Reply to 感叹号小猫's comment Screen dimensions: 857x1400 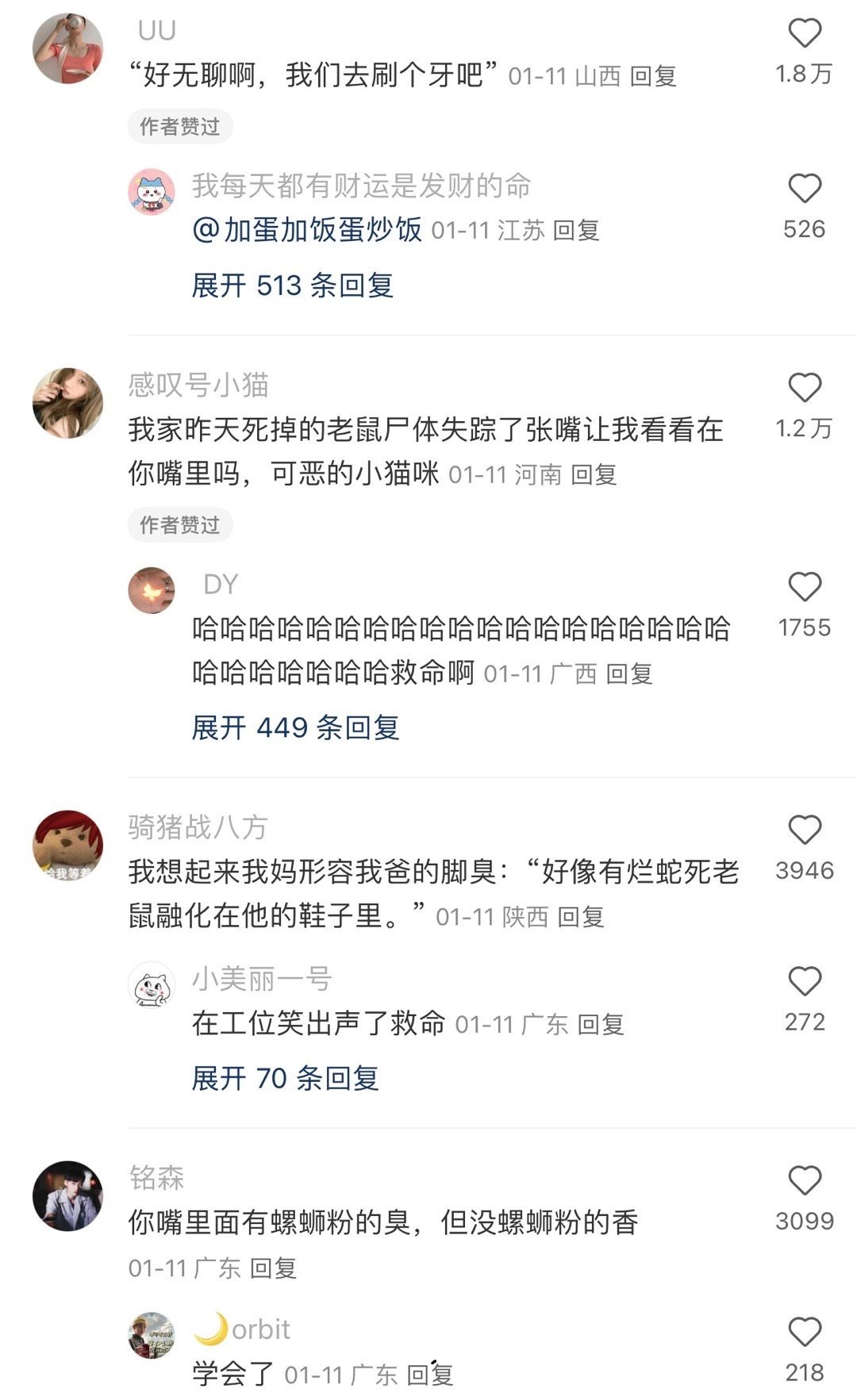[x=594, y=475]
